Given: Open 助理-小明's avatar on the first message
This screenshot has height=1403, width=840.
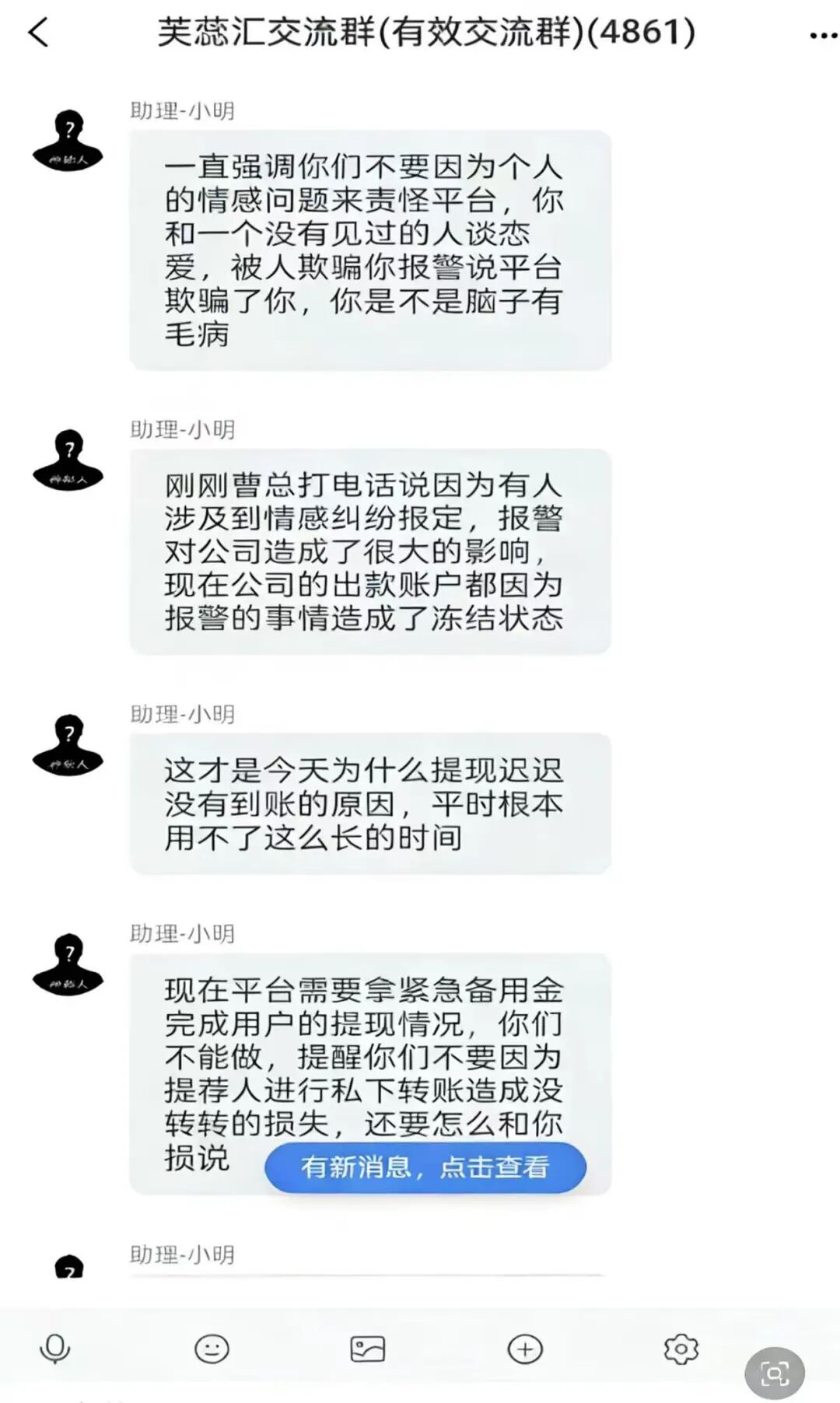Looking at the screenshot, I should [68, 141].
